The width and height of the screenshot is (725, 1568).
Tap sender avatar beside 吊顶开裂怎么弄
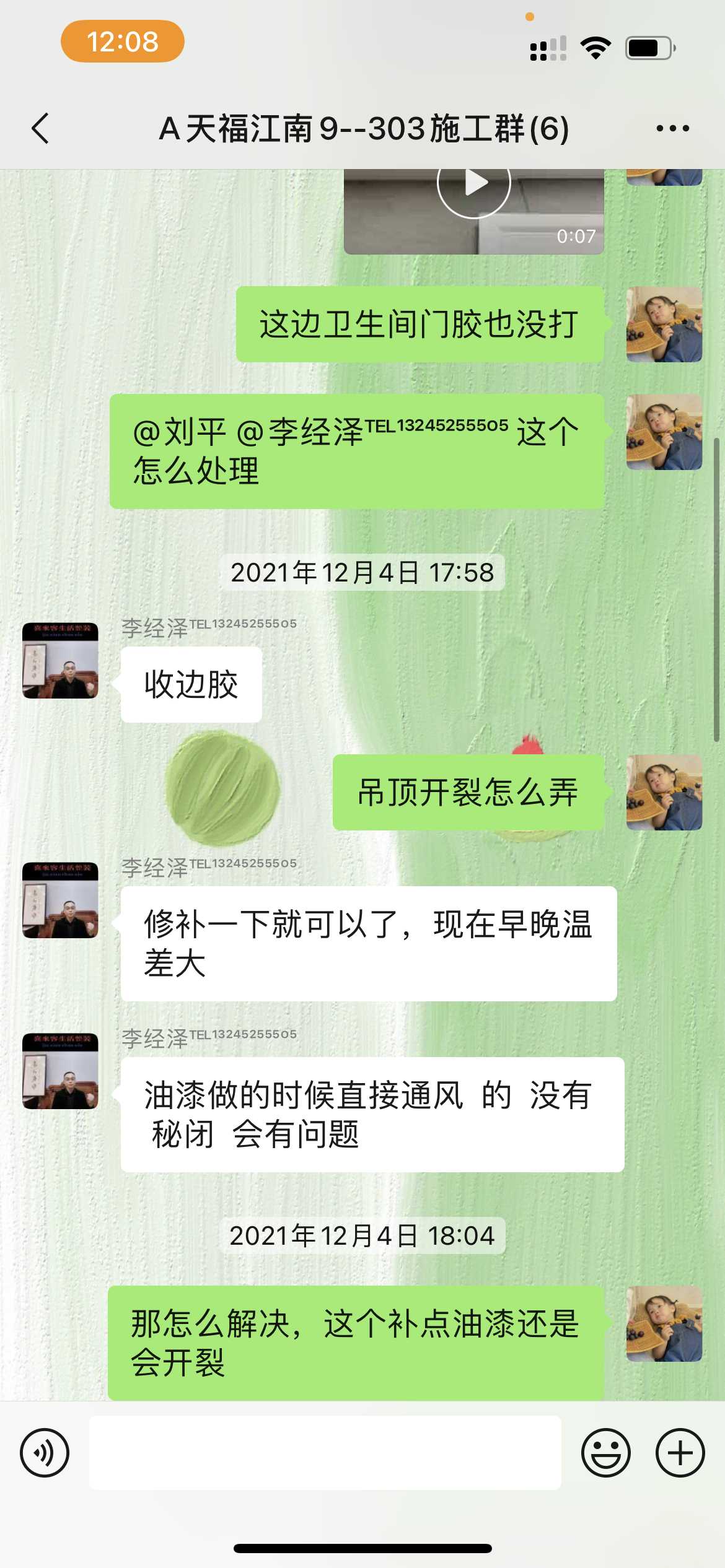click(664, 792)
